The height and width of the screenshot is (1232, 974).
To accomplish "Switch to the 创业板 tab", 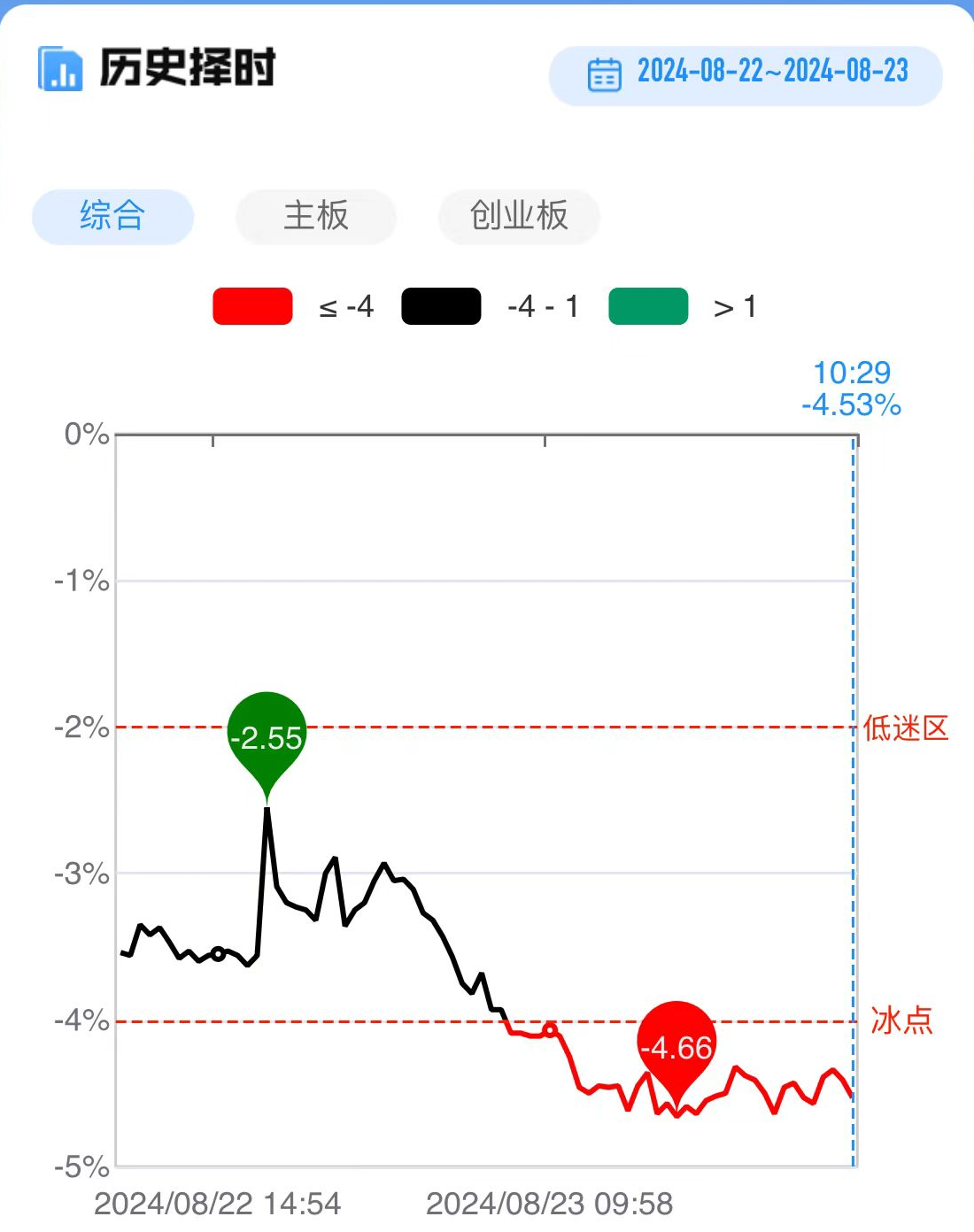I will click(519, 216).
